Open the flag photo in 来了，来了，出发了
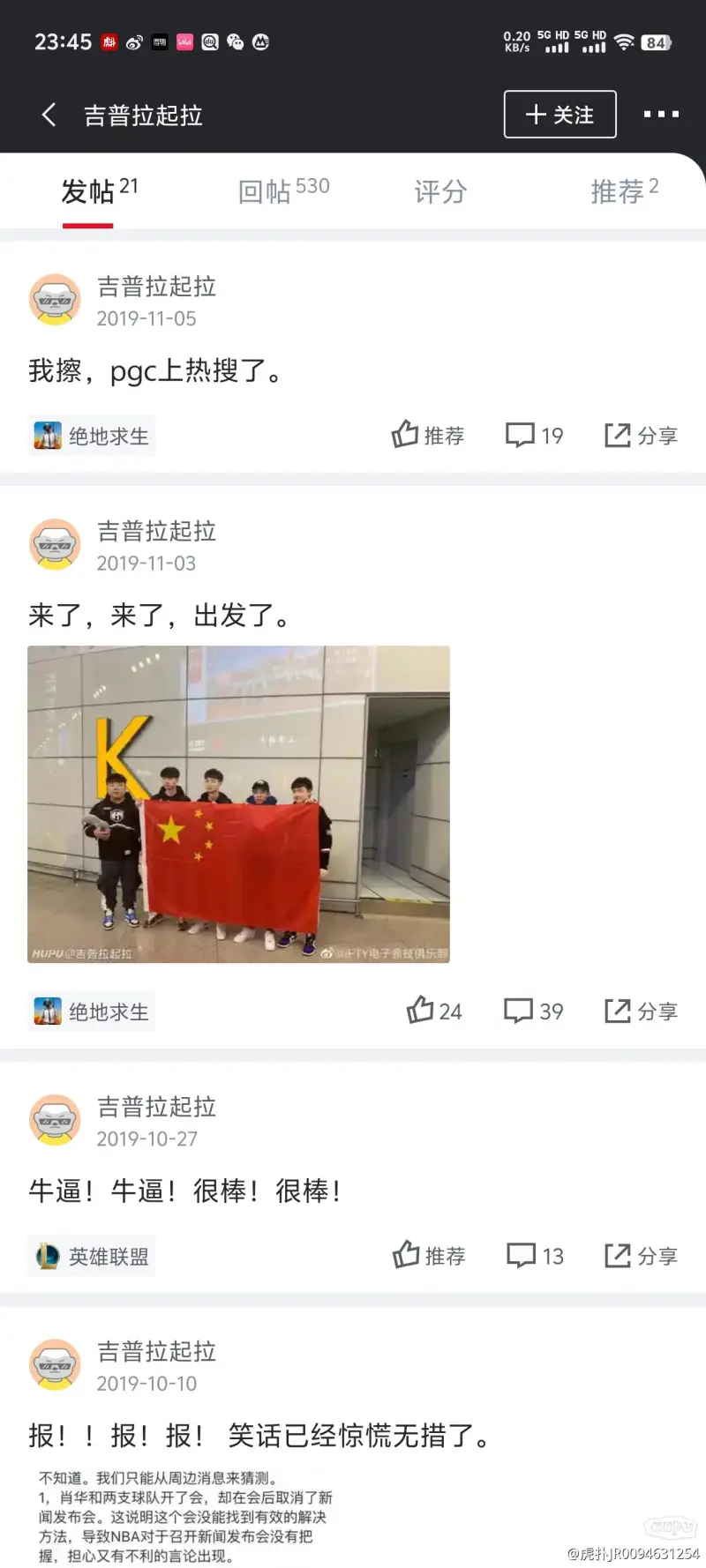Image resolution: width=706 pixels, height=1568 pixels. click(x=238, y=803)
